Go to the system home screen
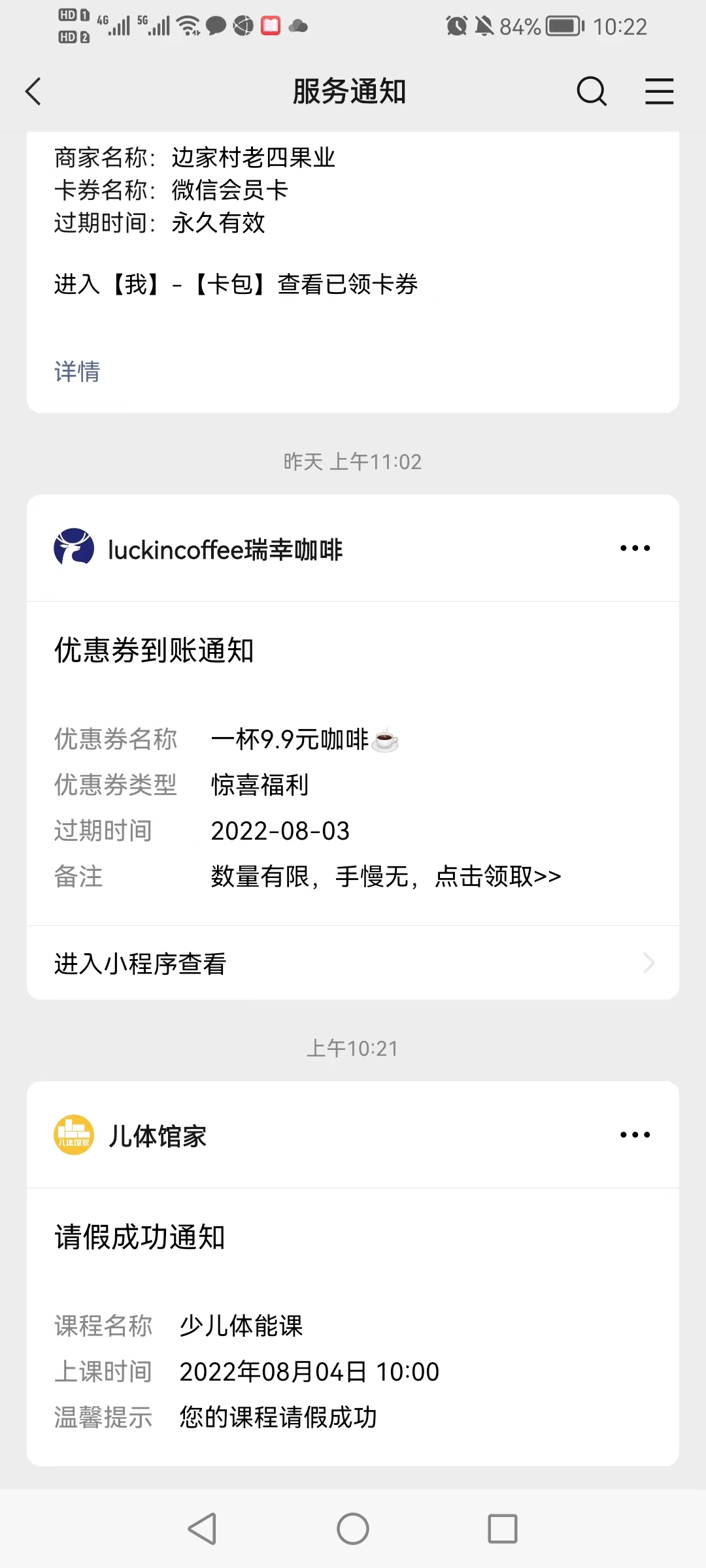Viewport: 706px width, 1568px height. (353, 1529)
